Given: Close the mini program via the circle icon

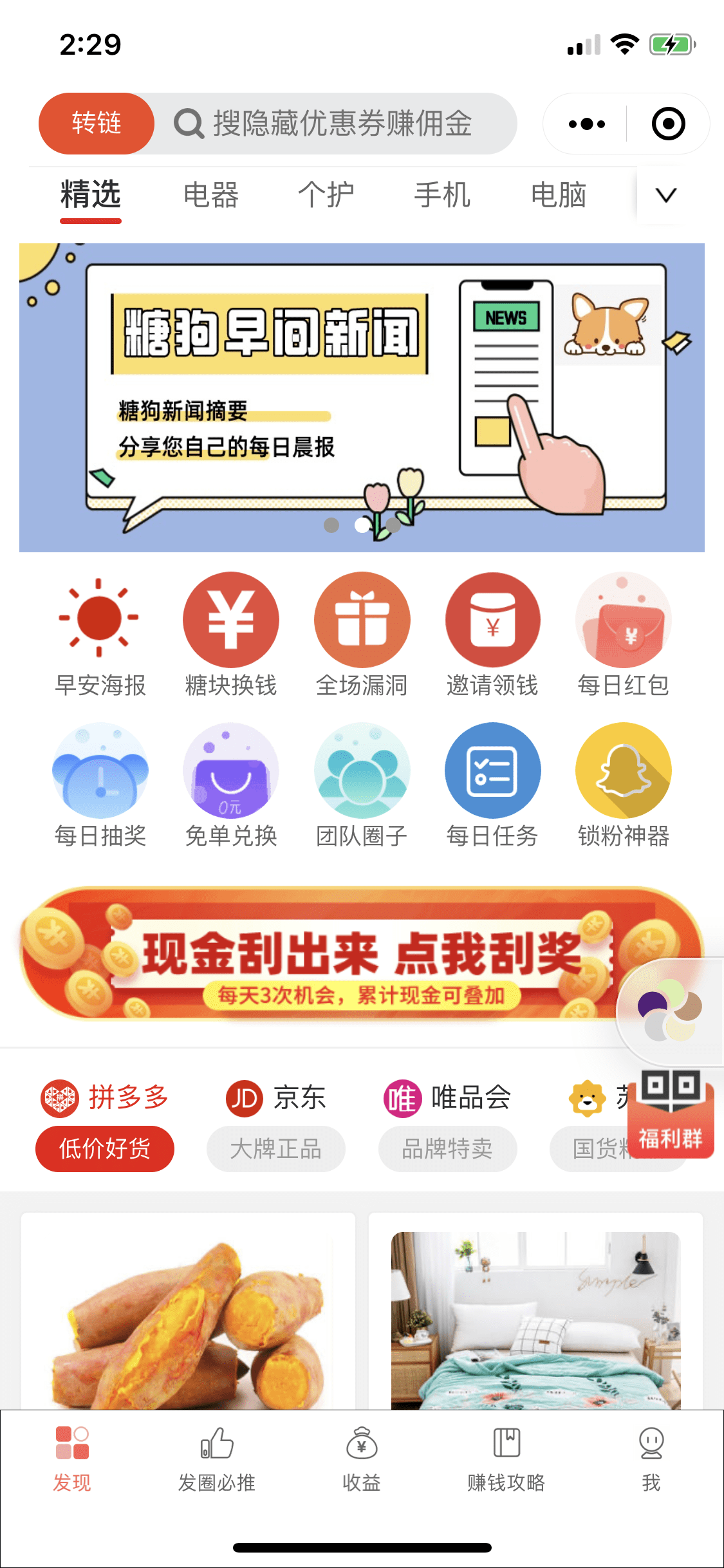Looking at the screenshot, I should click(668, 124).
